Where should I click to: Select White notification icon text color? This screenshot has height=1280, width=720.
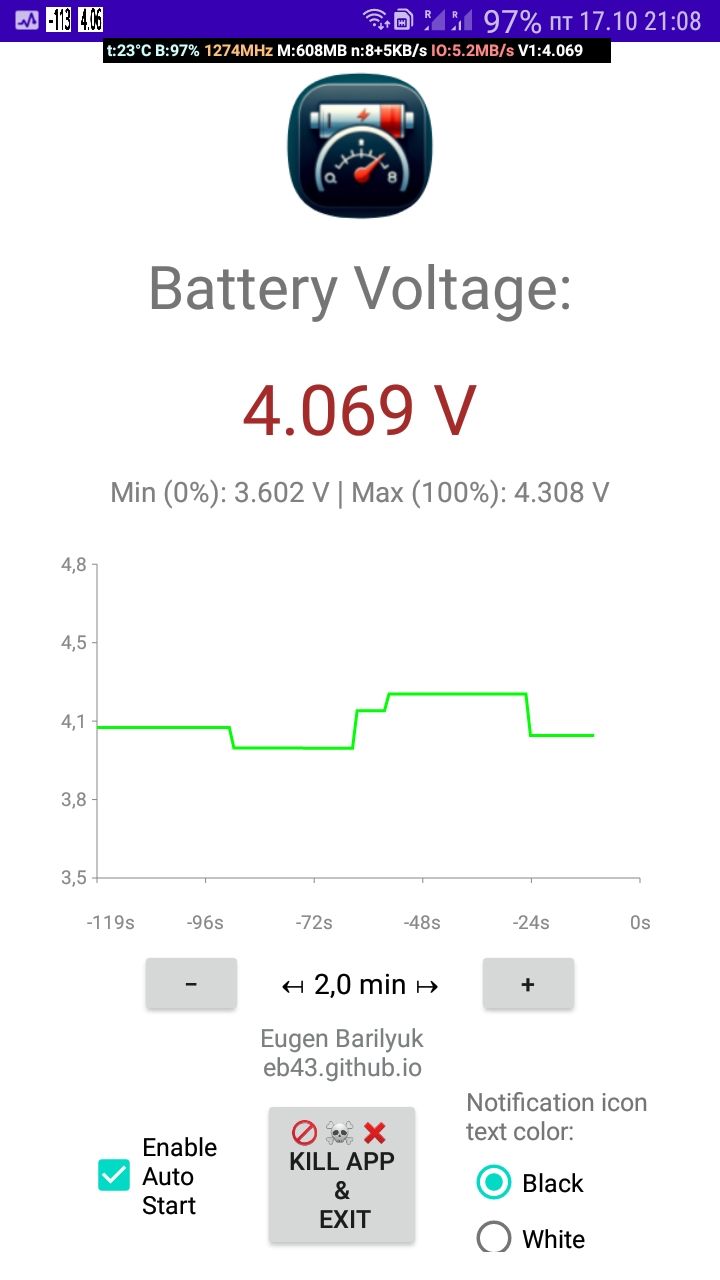[x=494, y=1239]
